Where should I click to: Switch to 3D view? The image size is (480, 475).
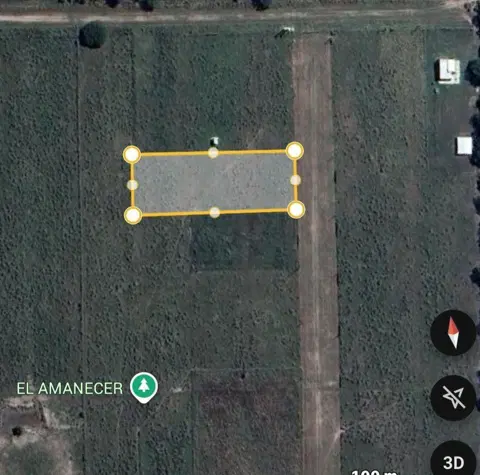[453, 460]
